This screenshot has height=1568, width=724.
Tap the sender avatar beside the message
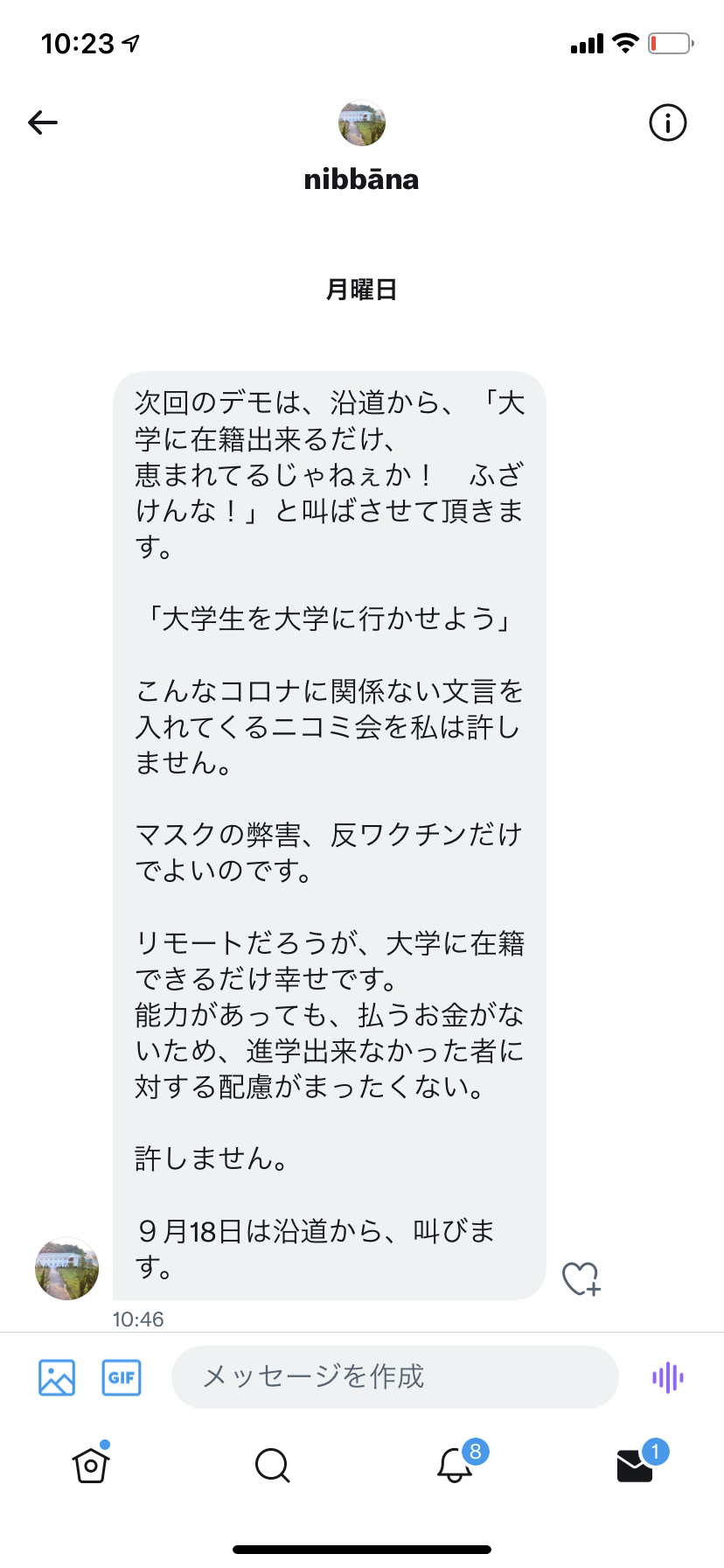pyautogui.click(x=66, y=1268)
